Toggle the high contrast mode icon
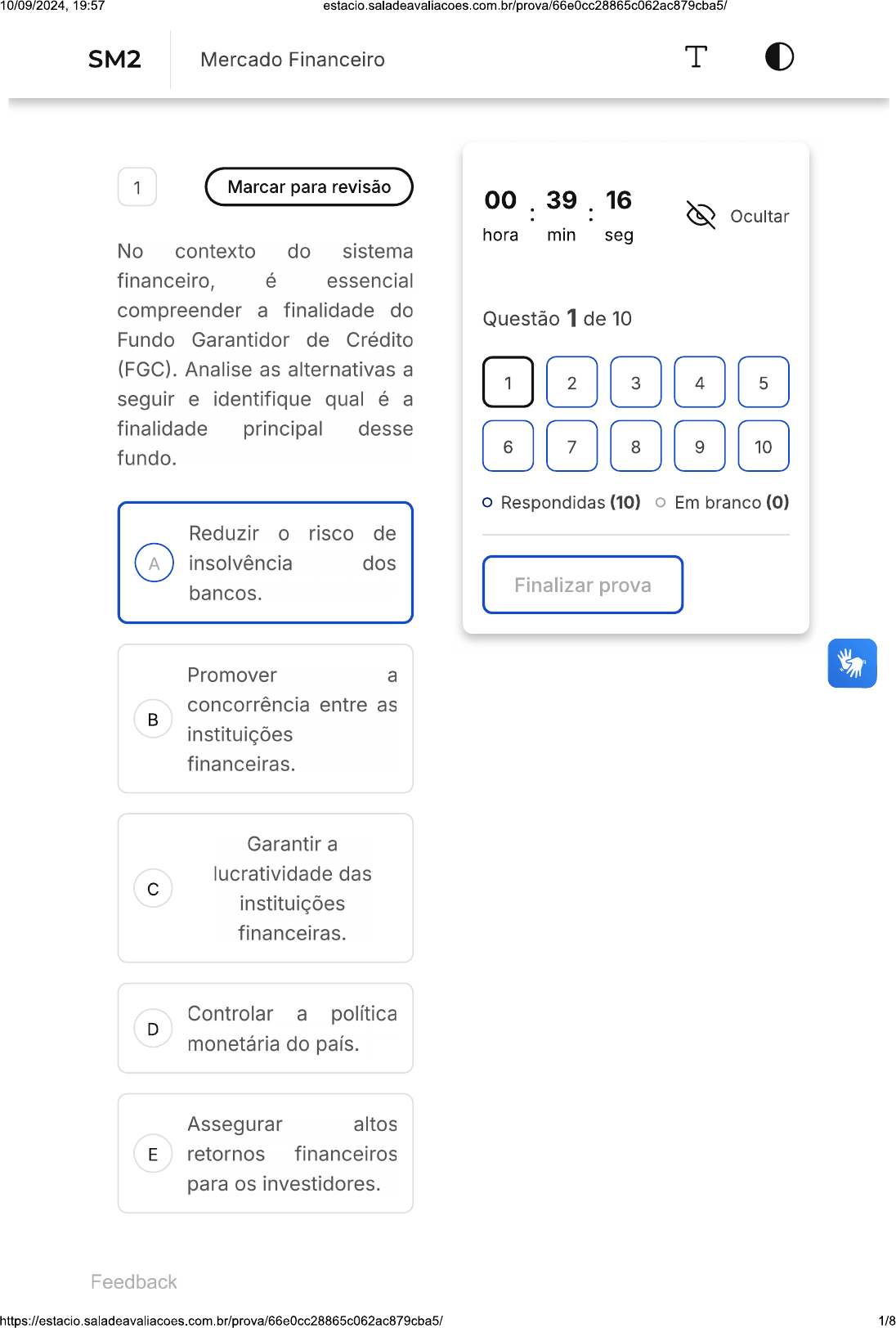 click(x=779, y=57)
